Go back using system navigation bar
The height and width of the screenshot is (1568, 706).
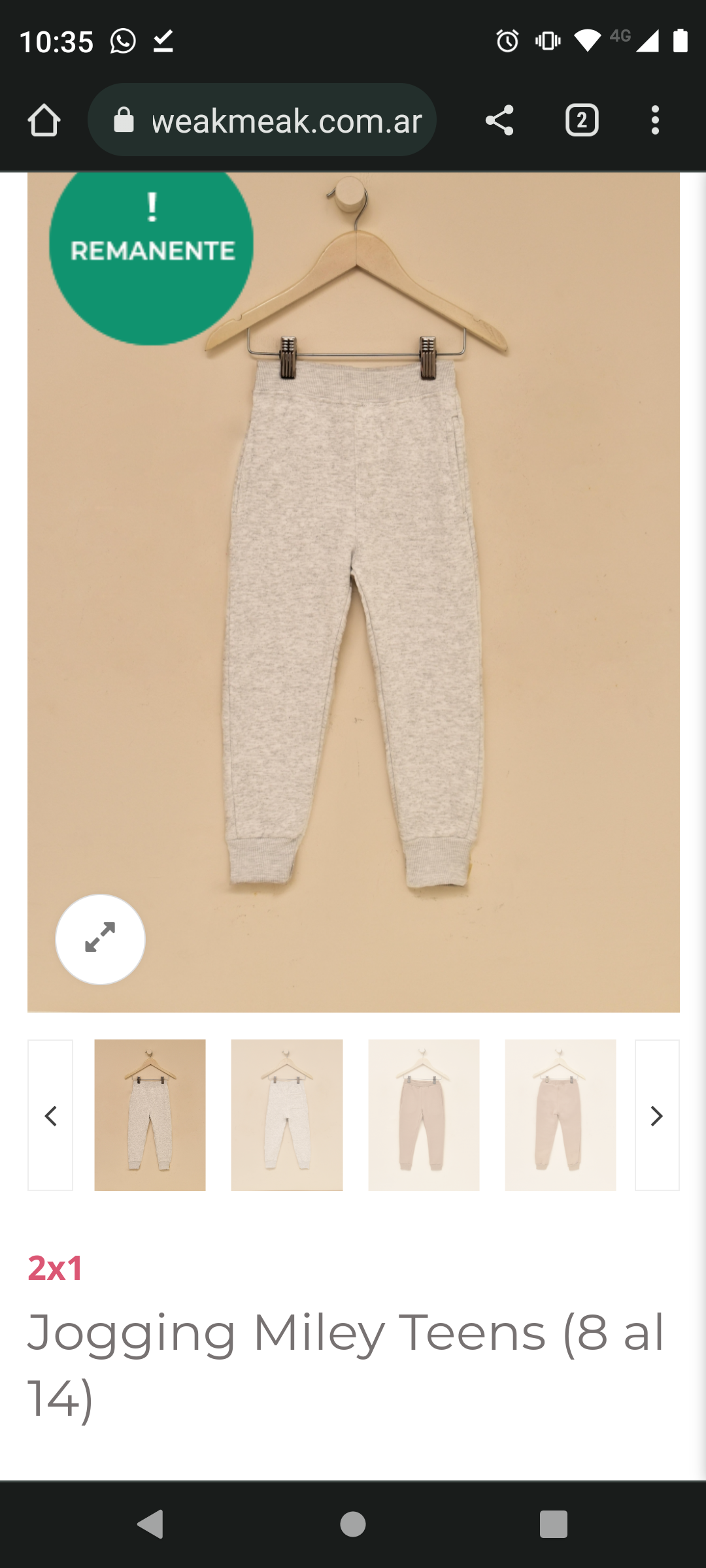point(151,1524)
